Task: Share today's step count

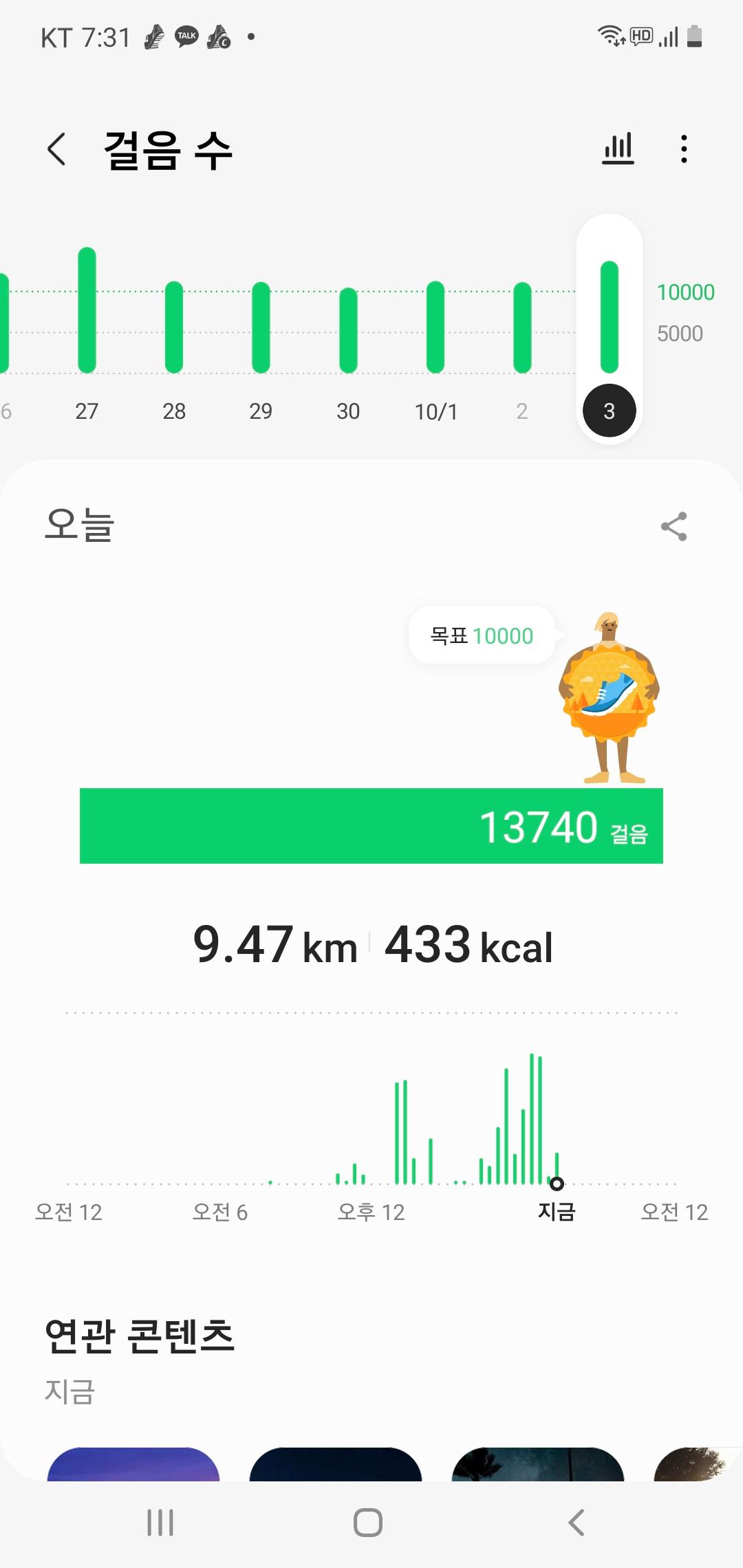Action: point(674,527)
